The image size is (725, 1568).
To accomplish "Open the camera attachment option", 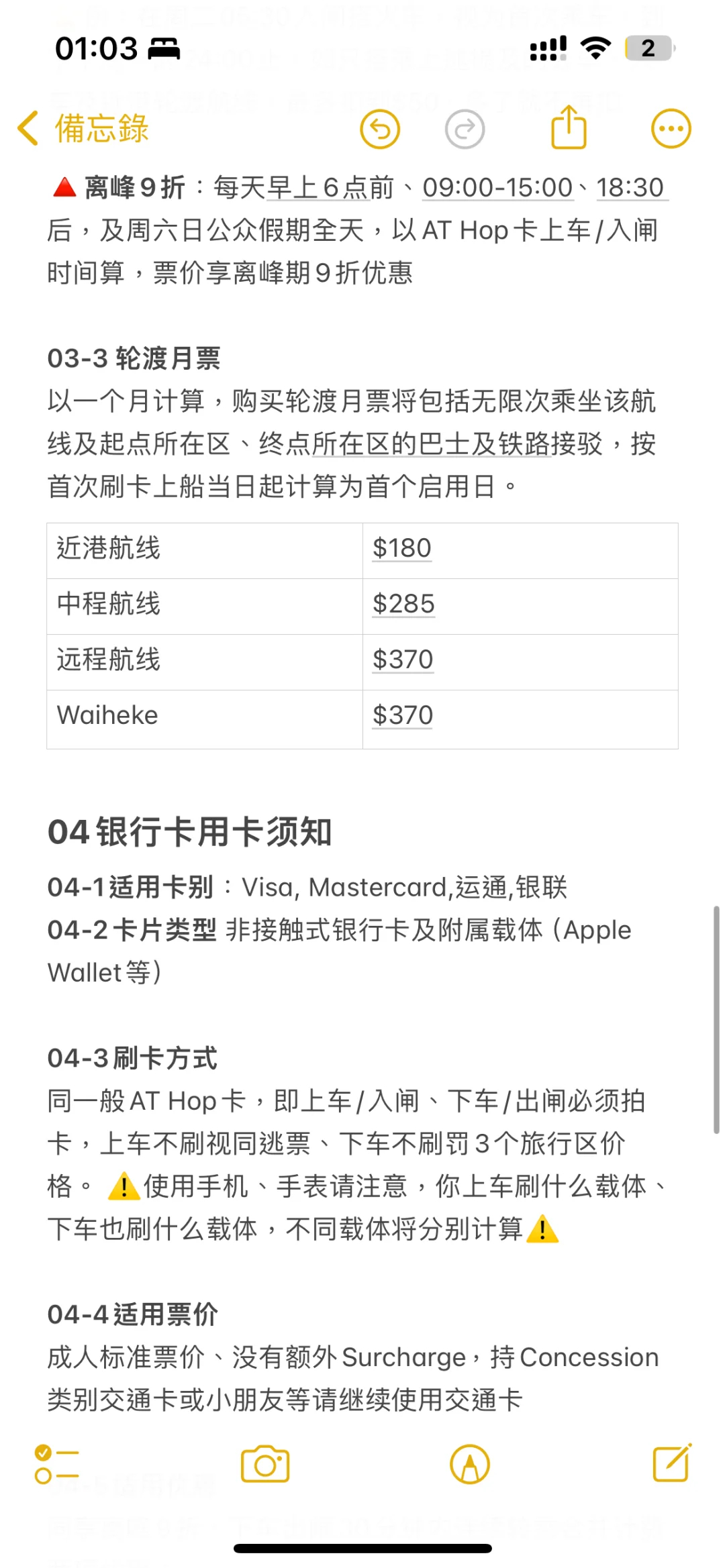I will (265, 1464).
